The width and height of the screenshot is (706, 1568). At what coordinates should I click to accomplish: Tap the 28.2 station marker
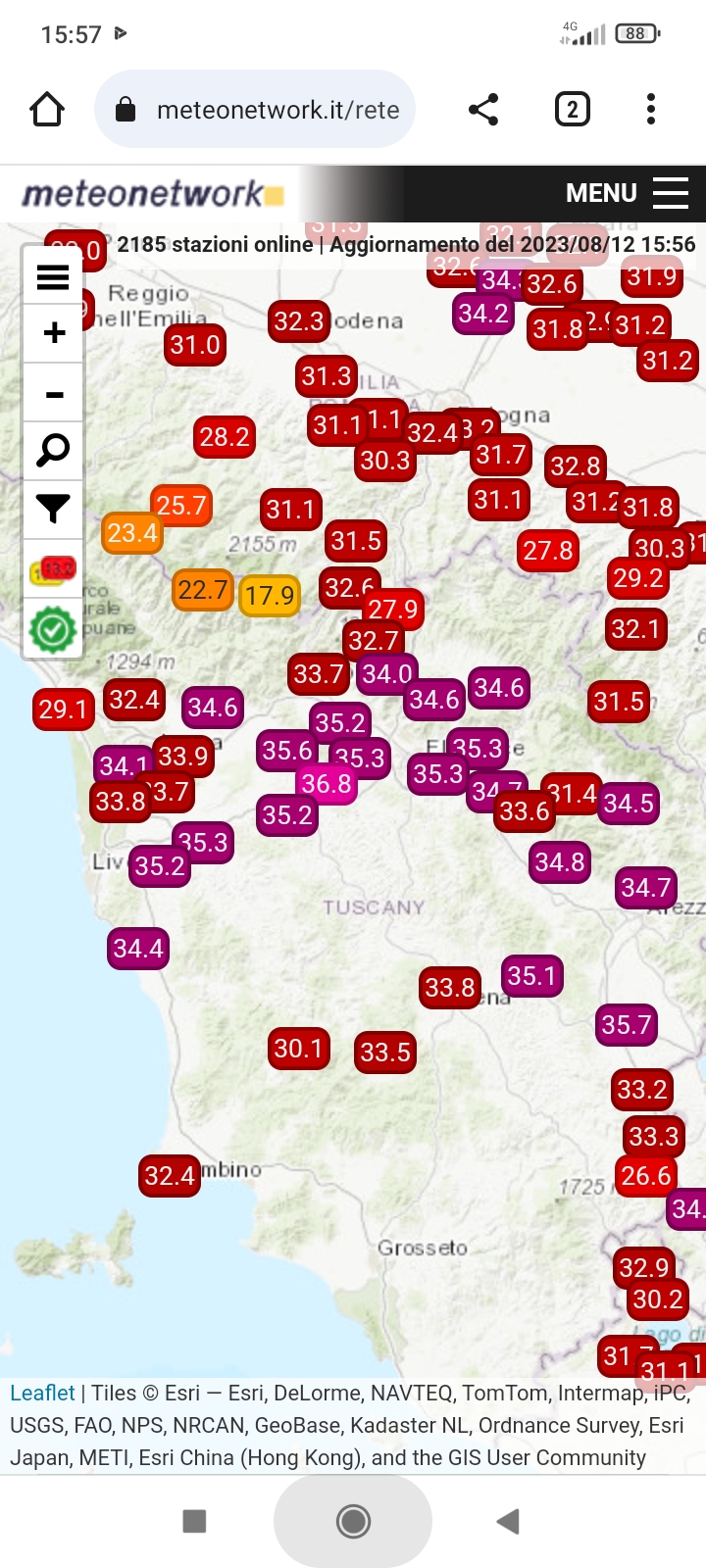click(x=225, y=437)
